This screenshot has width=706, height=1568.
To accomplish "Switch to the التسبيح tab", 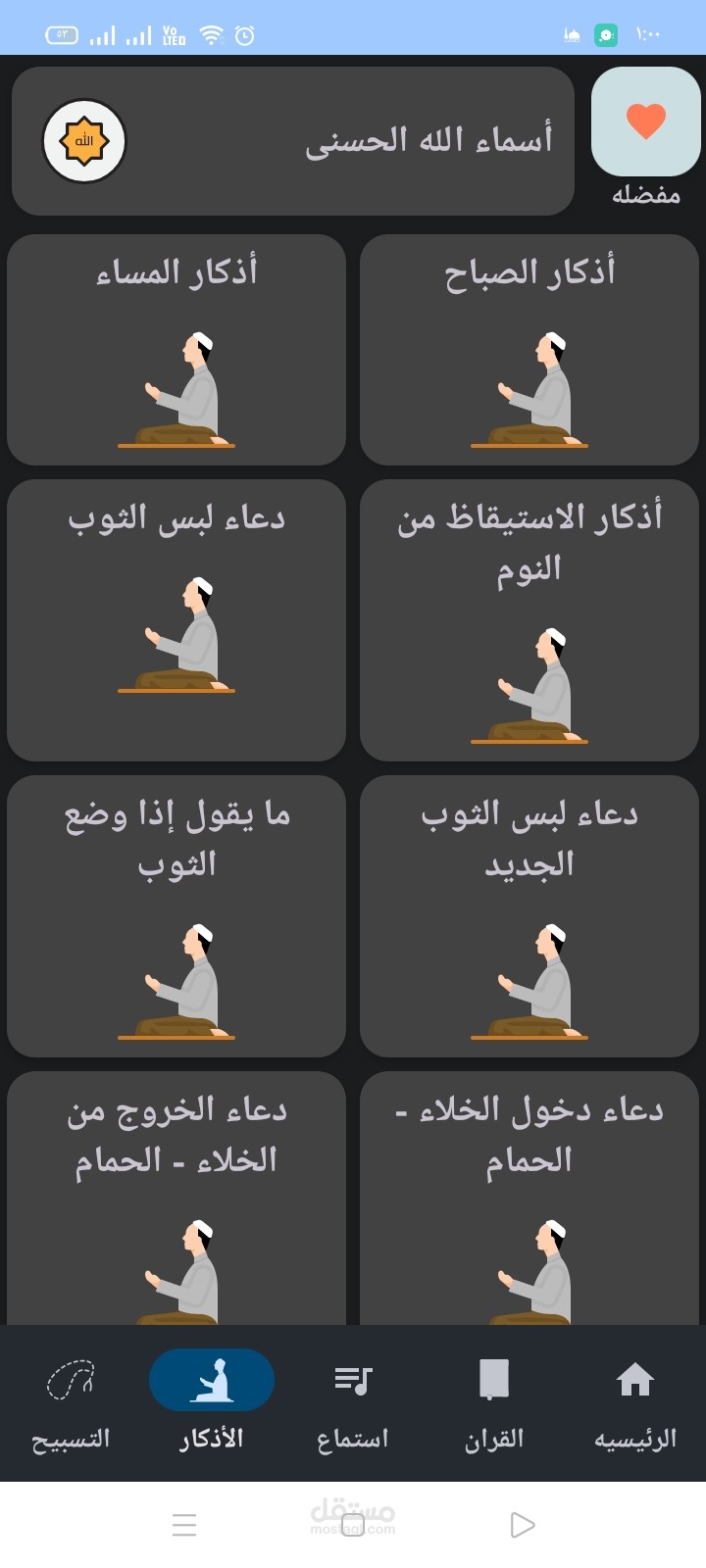I will (x=71, y=1403).
